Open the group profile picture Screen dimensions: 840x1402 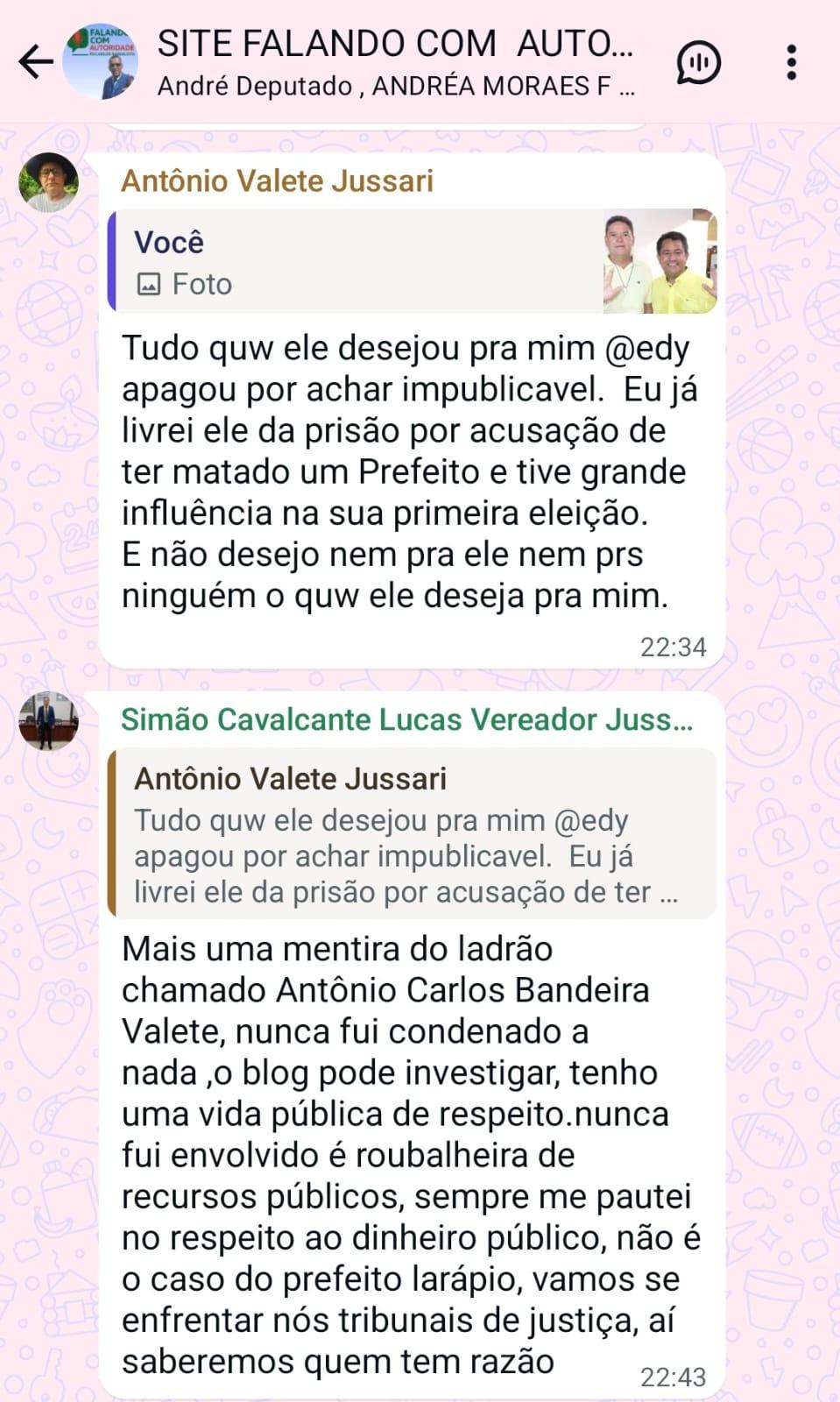(100, 61)
